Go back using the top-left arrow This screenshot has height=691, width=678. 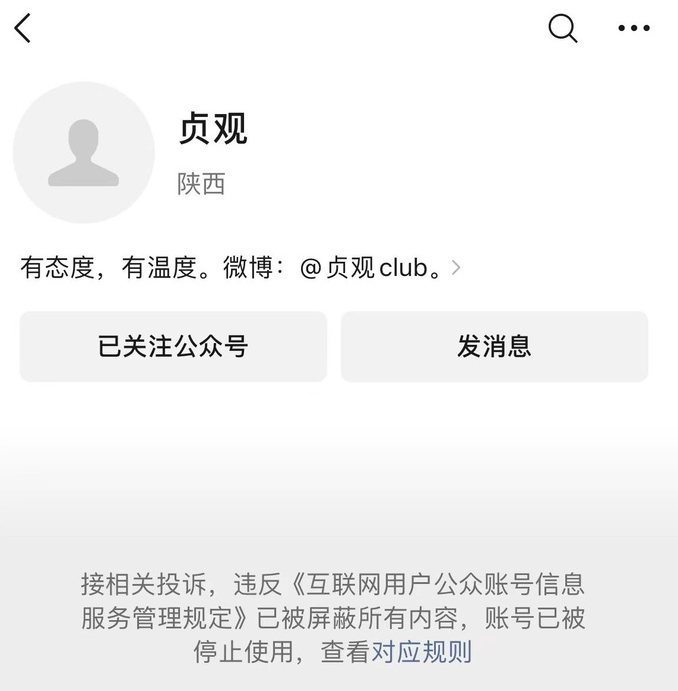[x=23, y=29]
